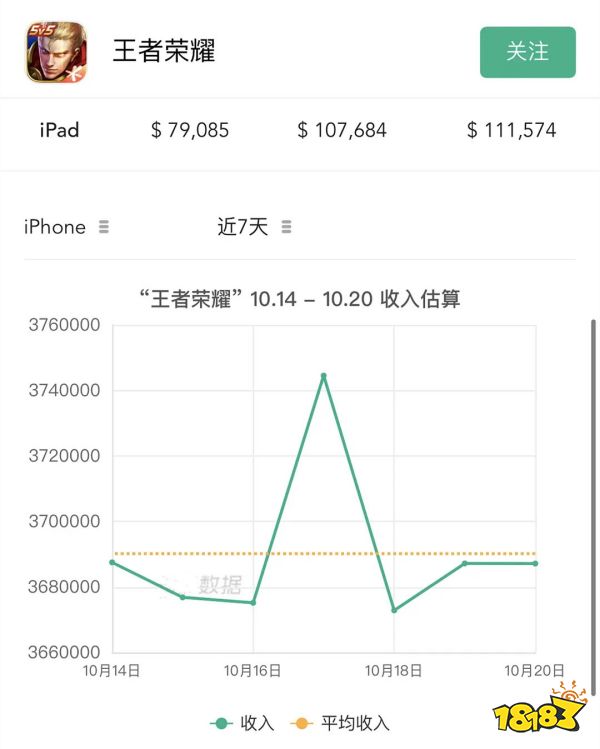Image resolution: width=600 pixels, height=749 pixels.
Task: Toggle the 收入 legend series
Action: tap(243, 723)
